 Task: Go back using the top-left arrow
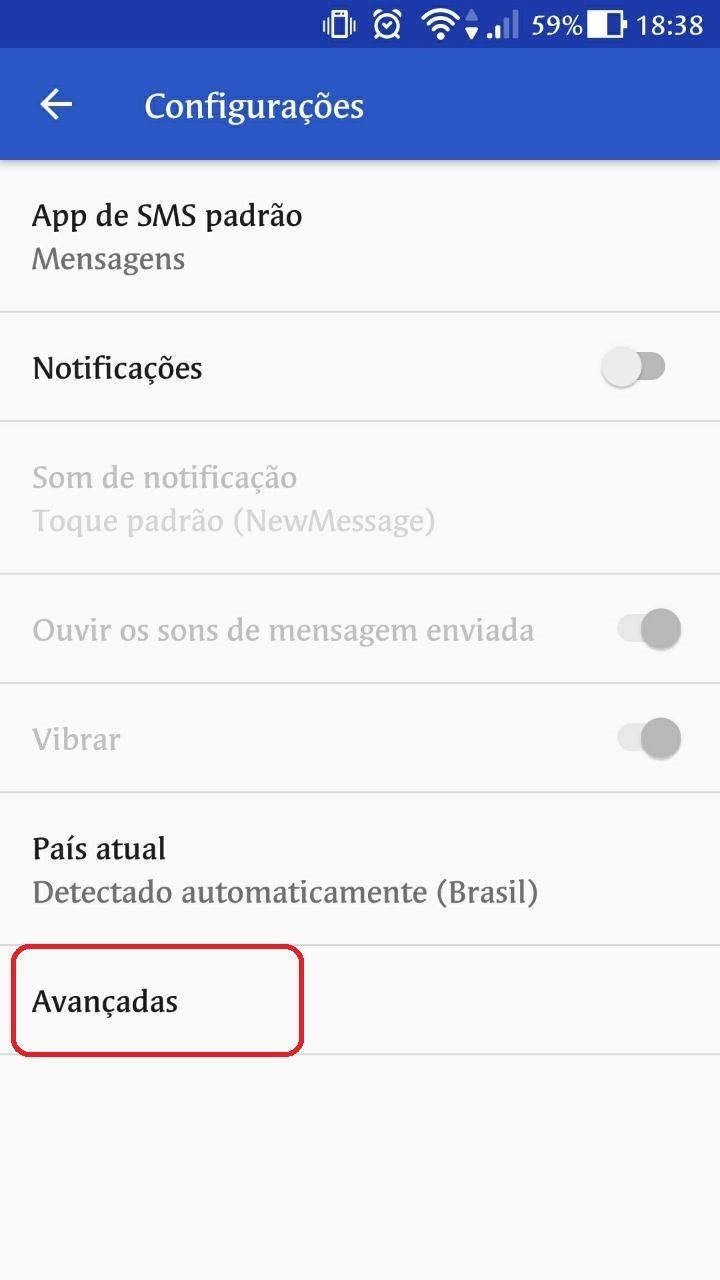click(56, 105)
